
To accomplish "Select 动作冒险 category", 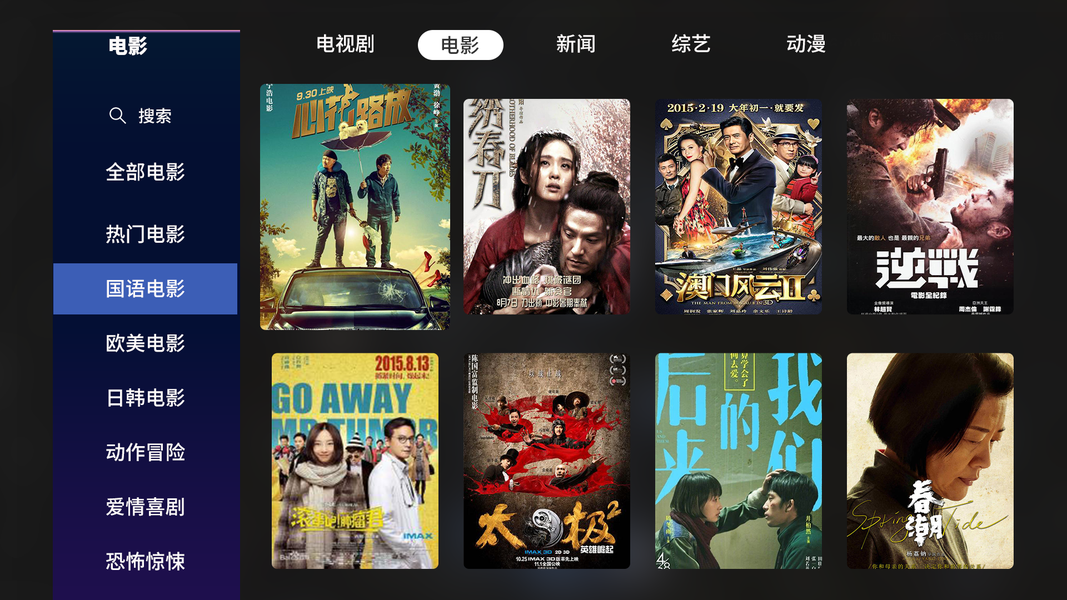I will pos(145,452).
